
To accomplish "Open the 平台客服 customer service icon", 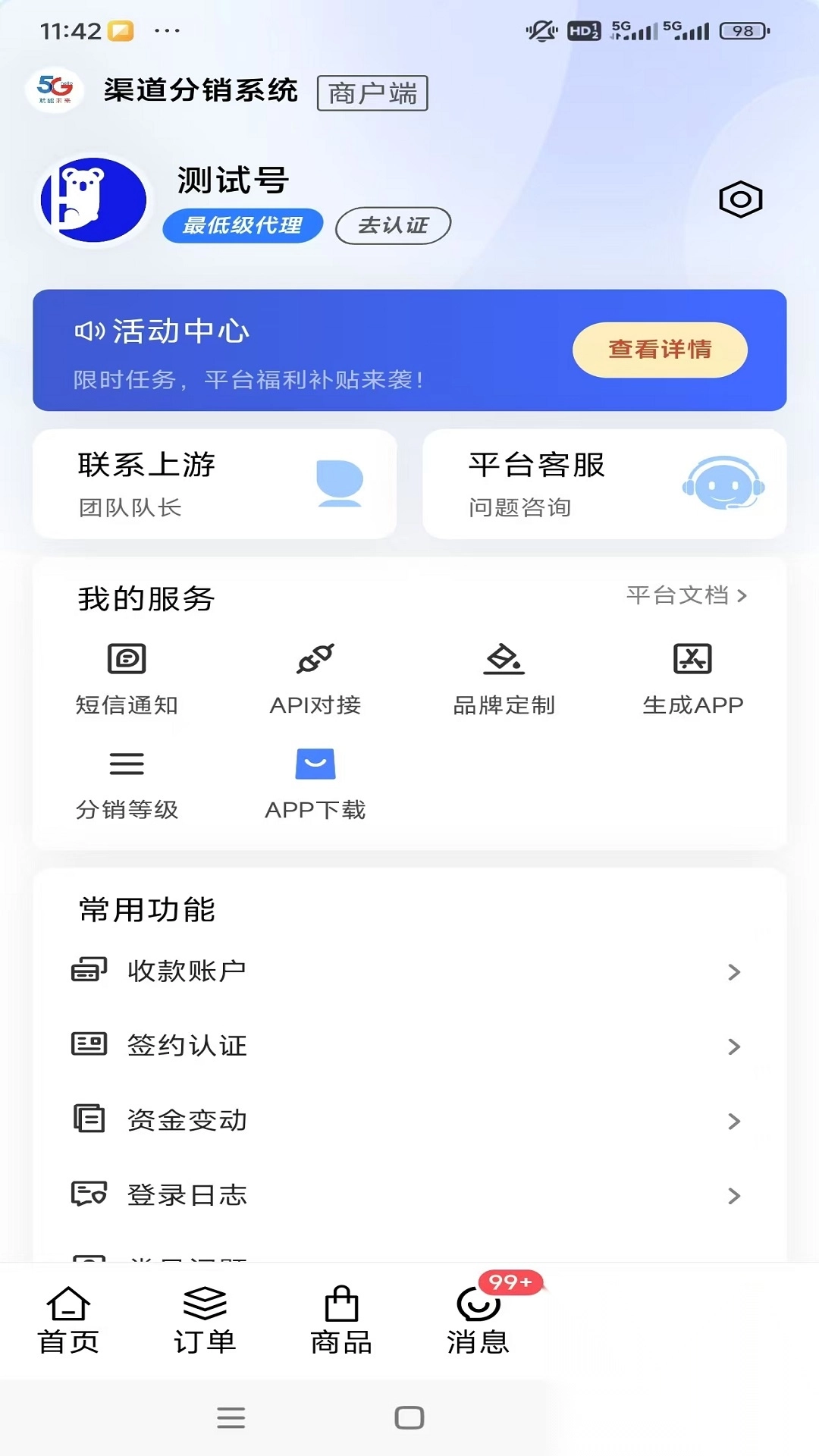I will pyautogui.click(x=722, y=484).
